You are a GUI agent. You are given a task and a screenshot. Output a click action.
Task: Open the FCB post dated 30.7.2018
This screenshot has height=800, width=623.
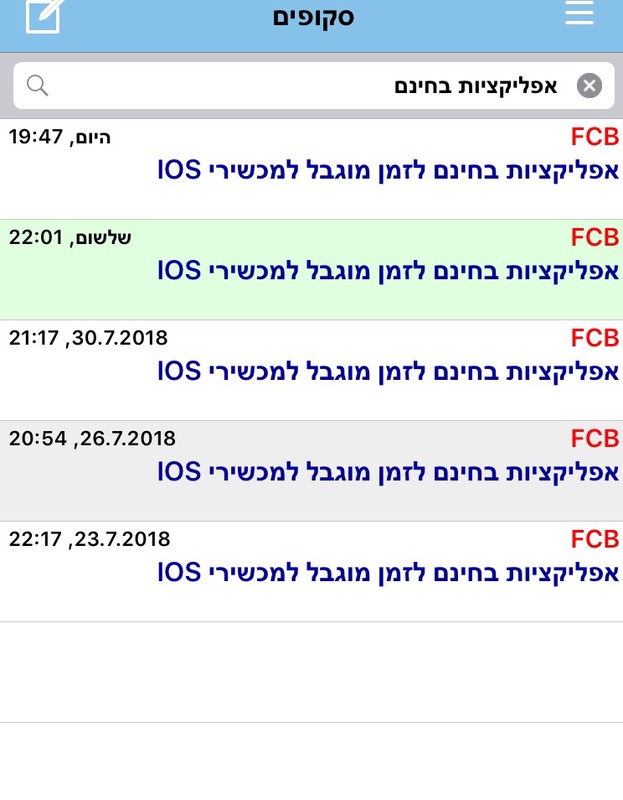(x=388, y=371)
